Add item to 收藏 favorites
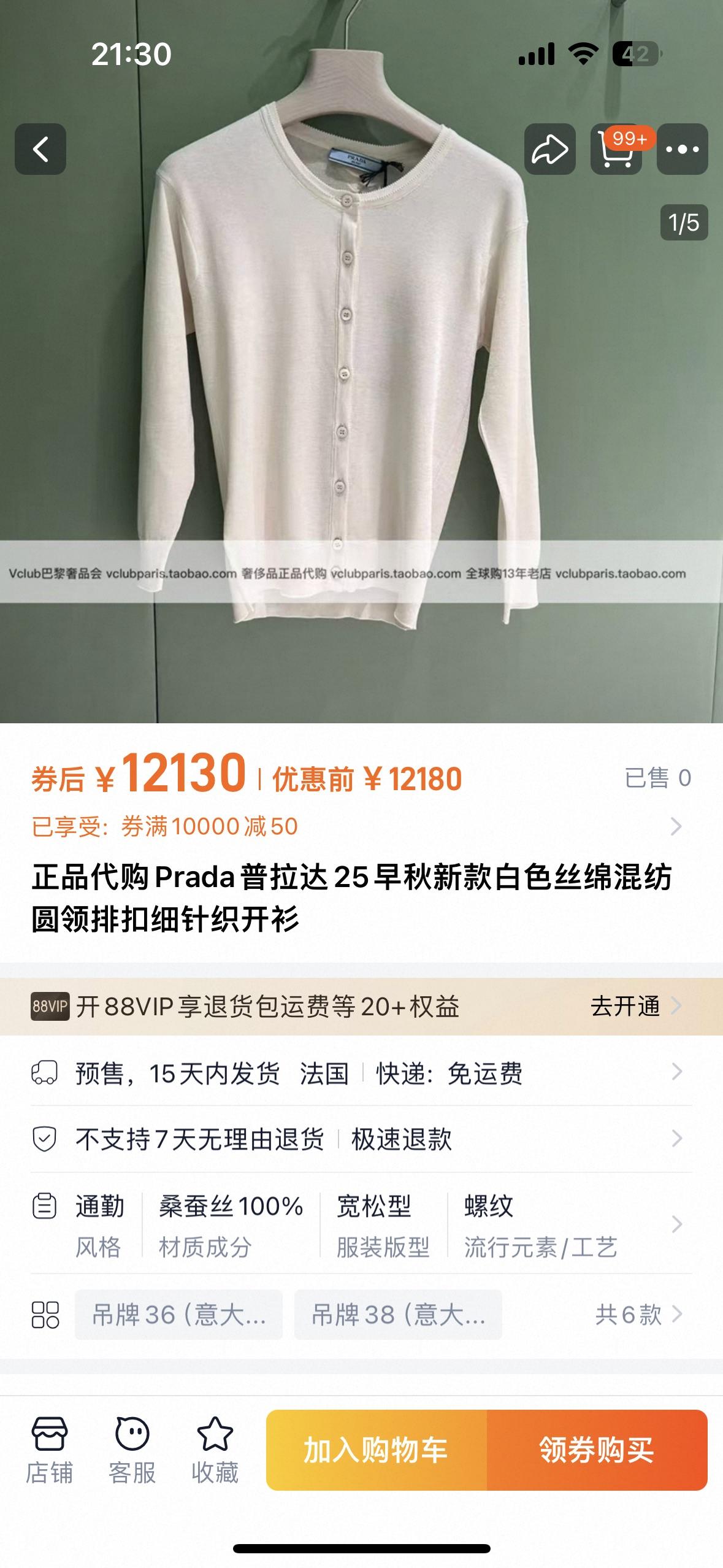 [215, 1450]
